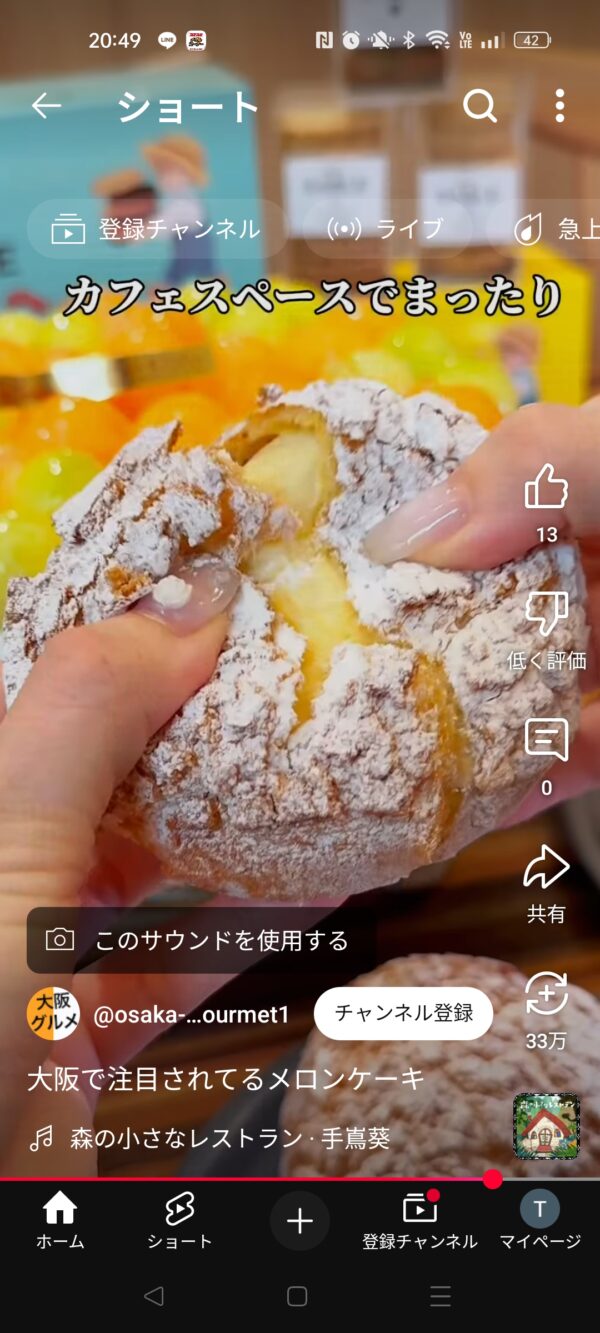
Task: Like this short video
Action: [546, 489]
